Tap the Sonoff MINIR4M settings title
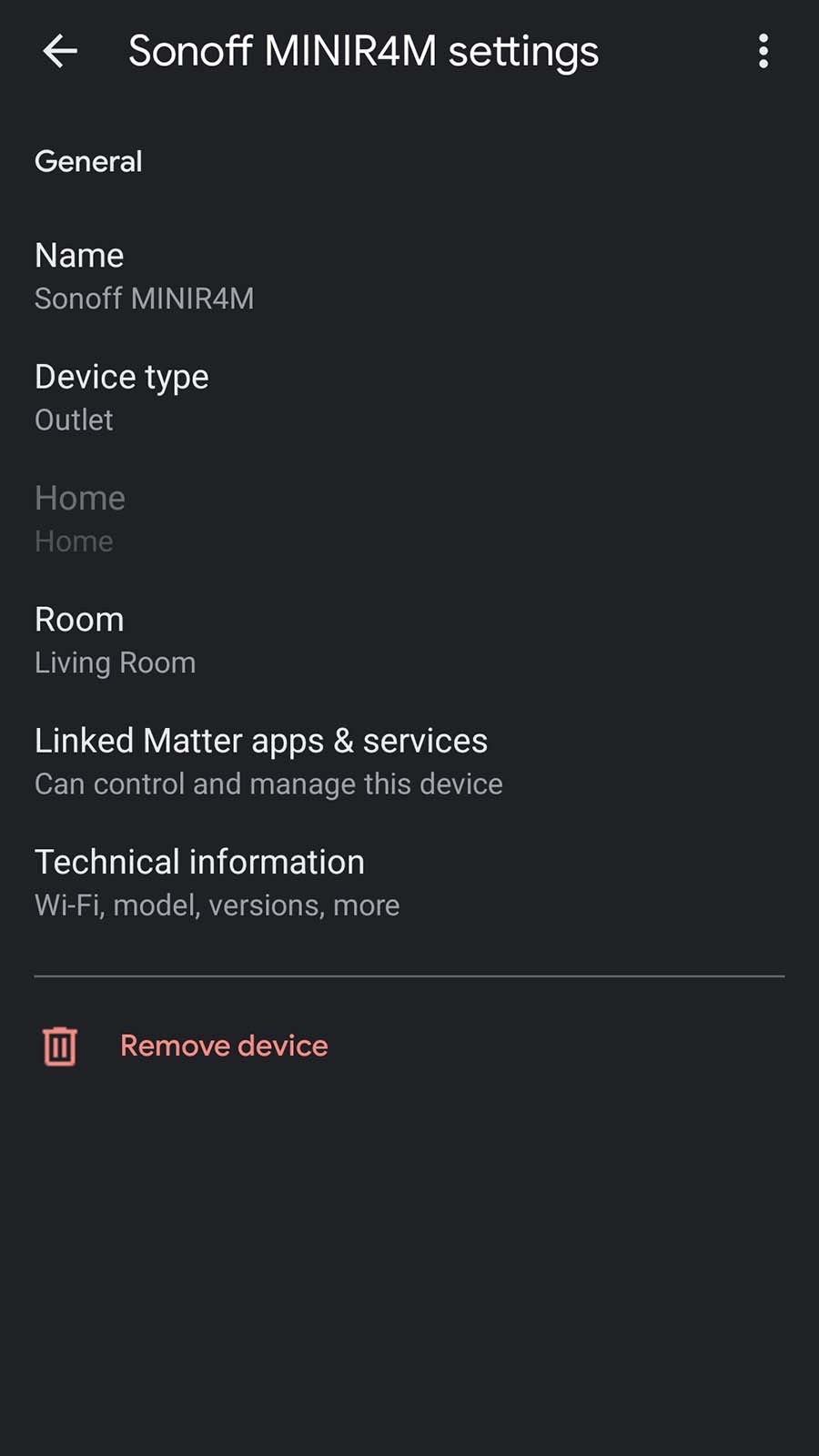Screen dimensions: 819x1456 (x=364, y=50)
